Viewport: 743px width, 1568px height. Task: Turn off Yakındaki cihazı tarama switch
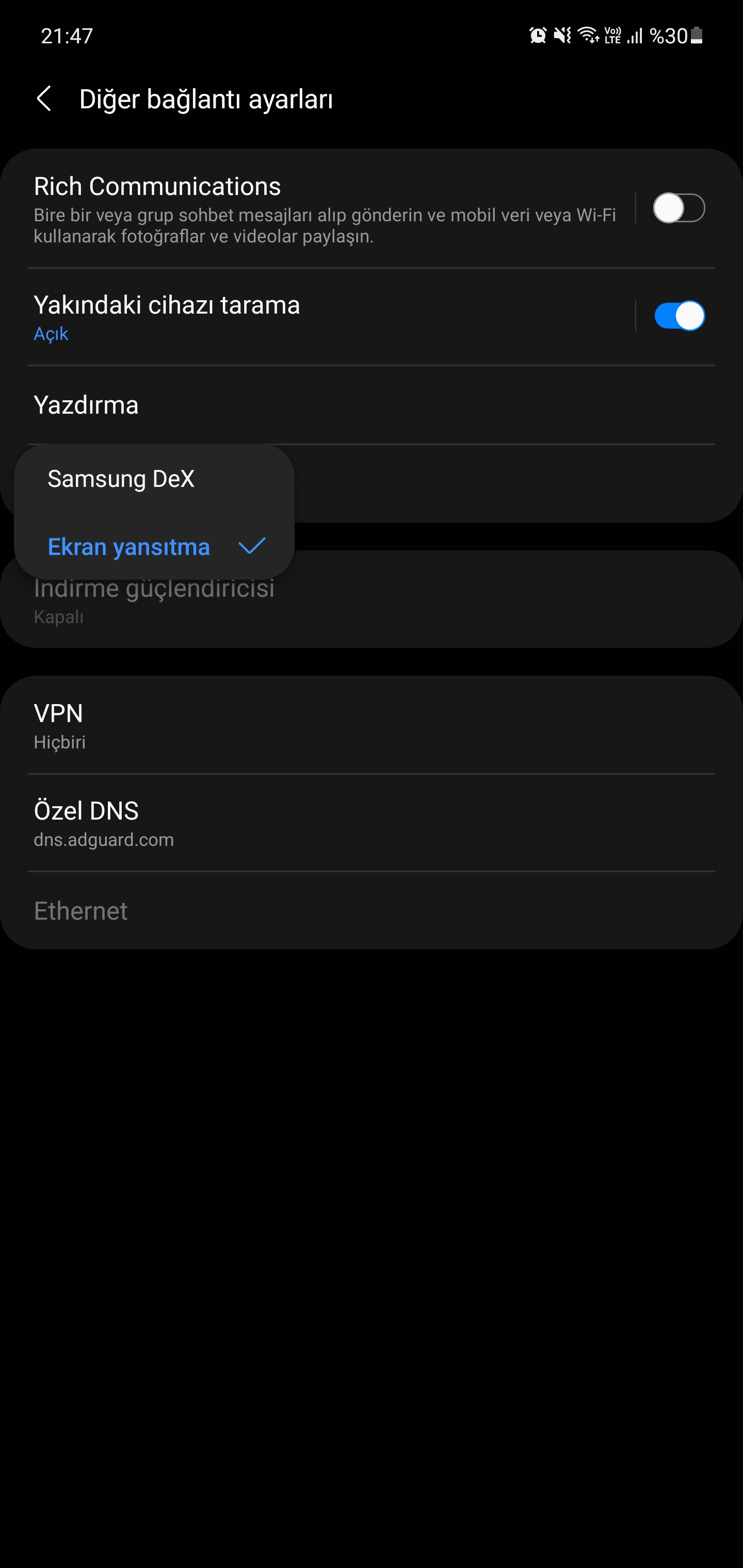click(679, 316)
